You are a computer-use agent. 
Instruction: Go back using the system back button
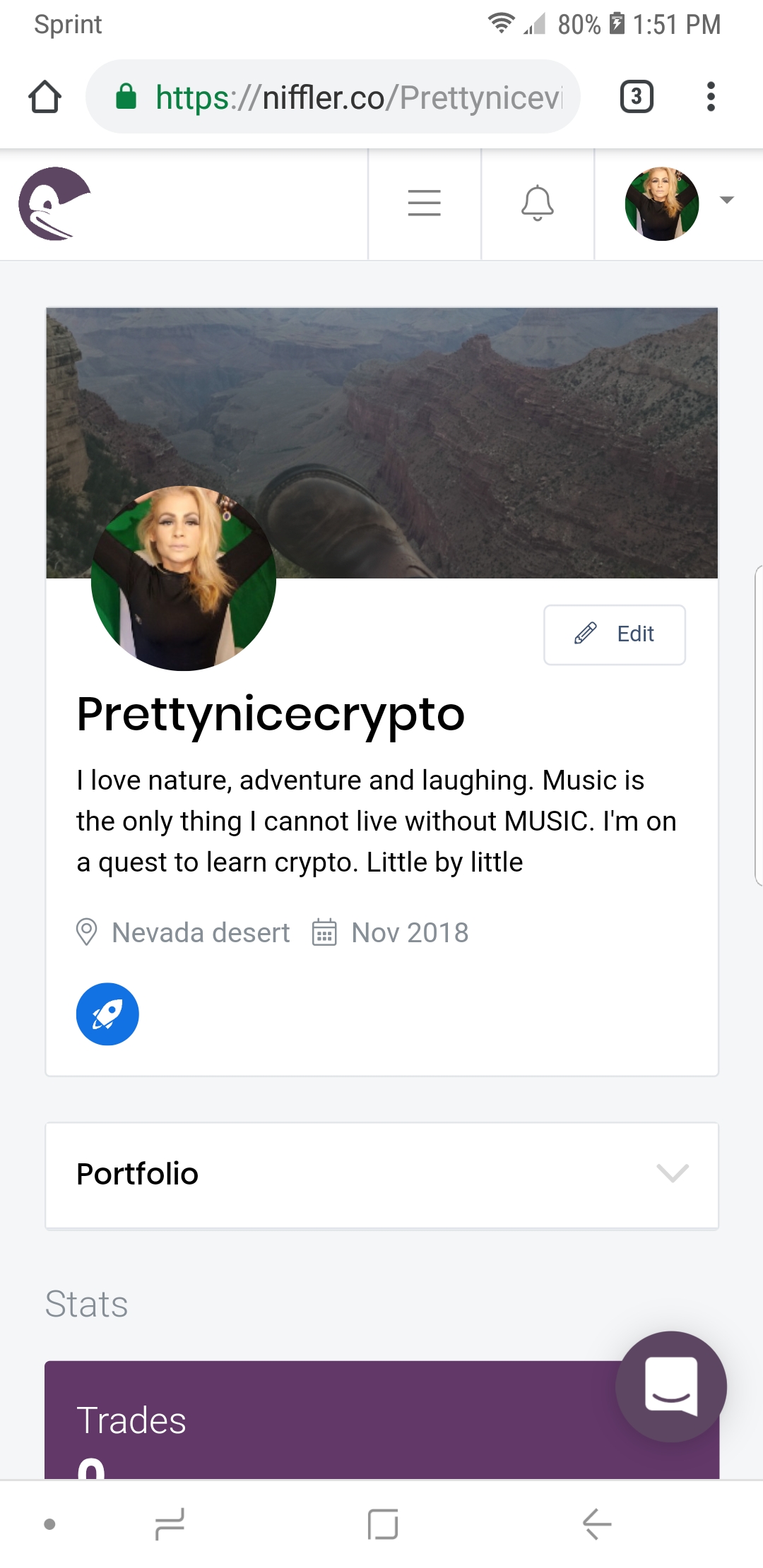[597, 1524]
